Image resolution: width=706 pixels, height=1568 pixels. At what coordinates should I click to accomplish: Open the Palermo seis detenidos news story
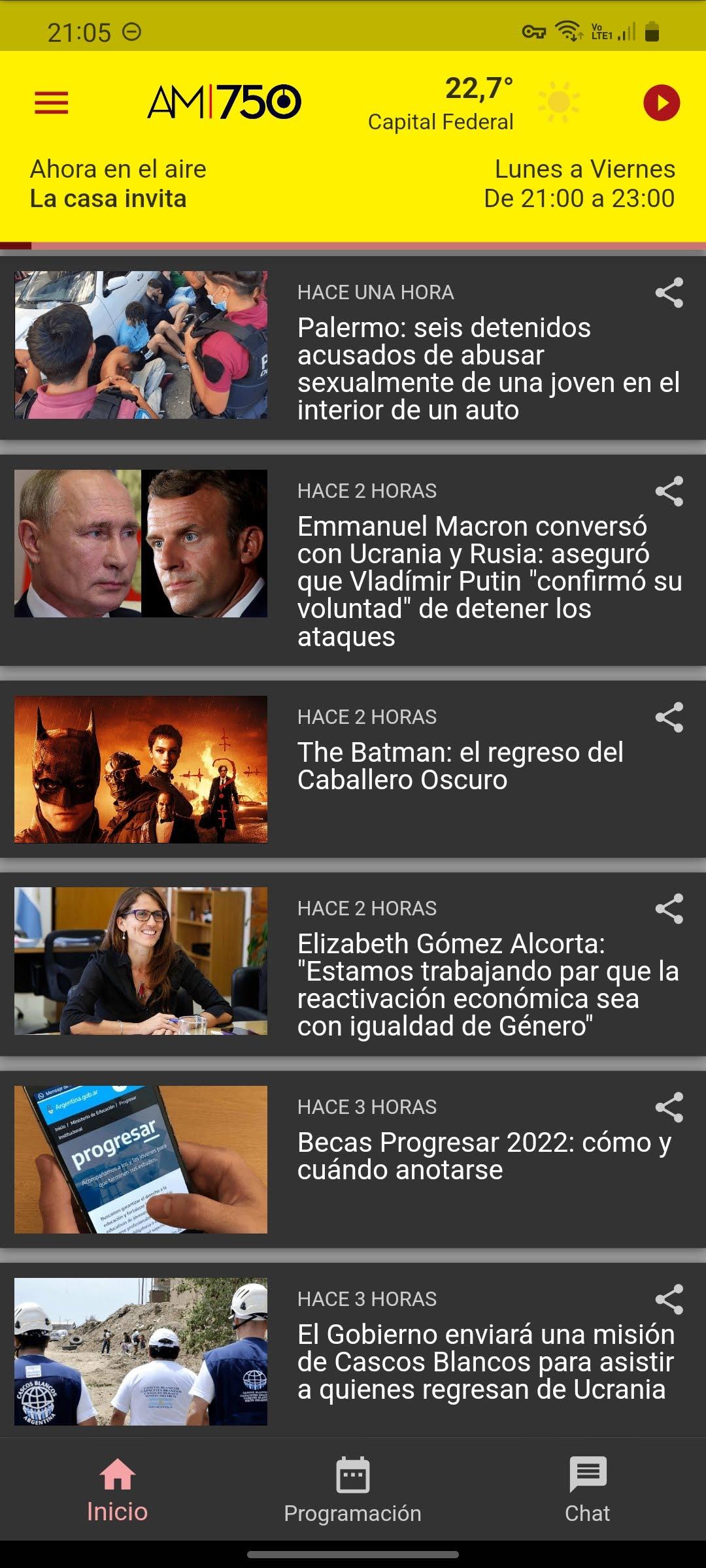[x=353, y=348]
